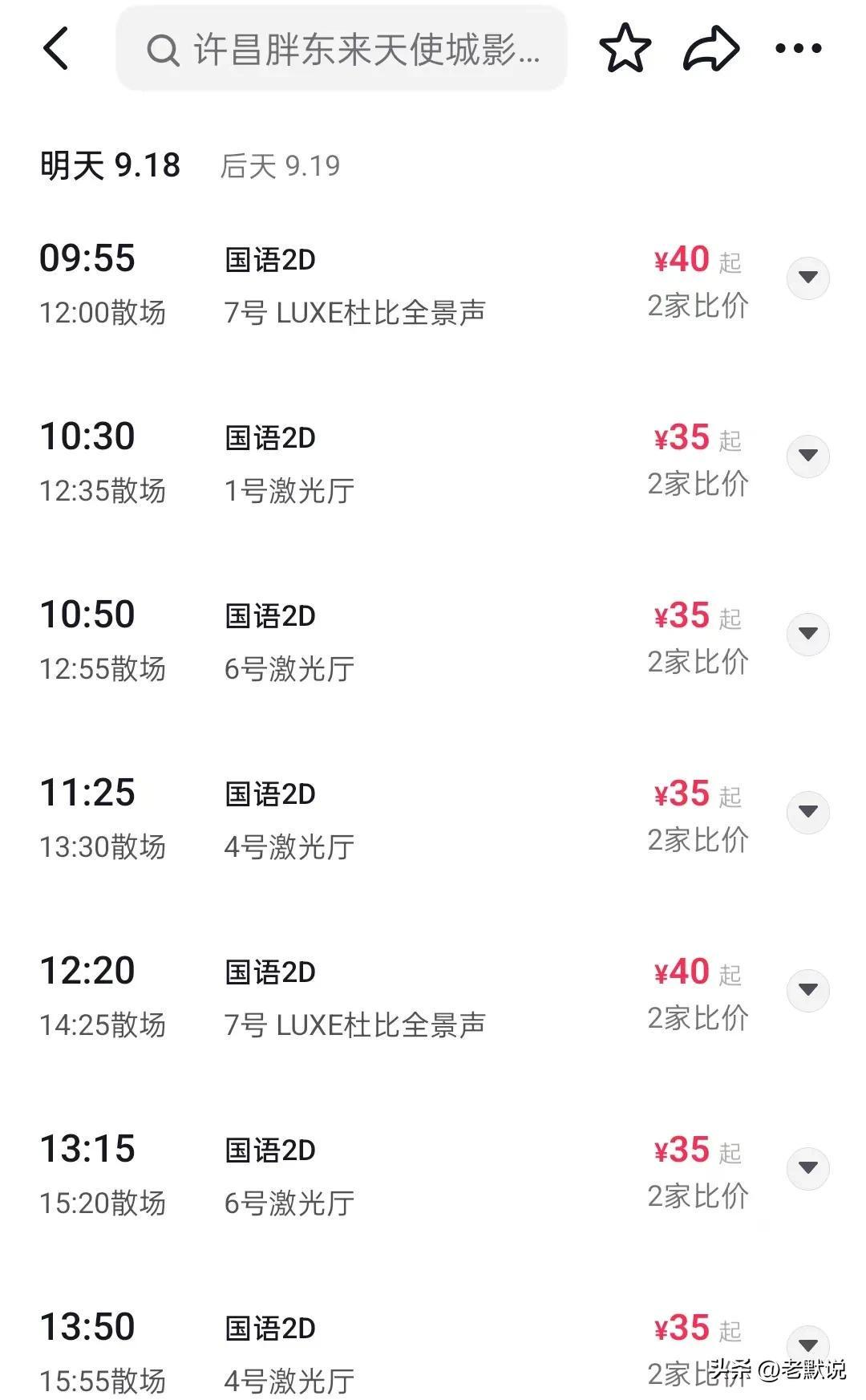Screen dimensions: 866x1400
Task: Select the 明天 9.18 date tab
Action: [110, 165]
